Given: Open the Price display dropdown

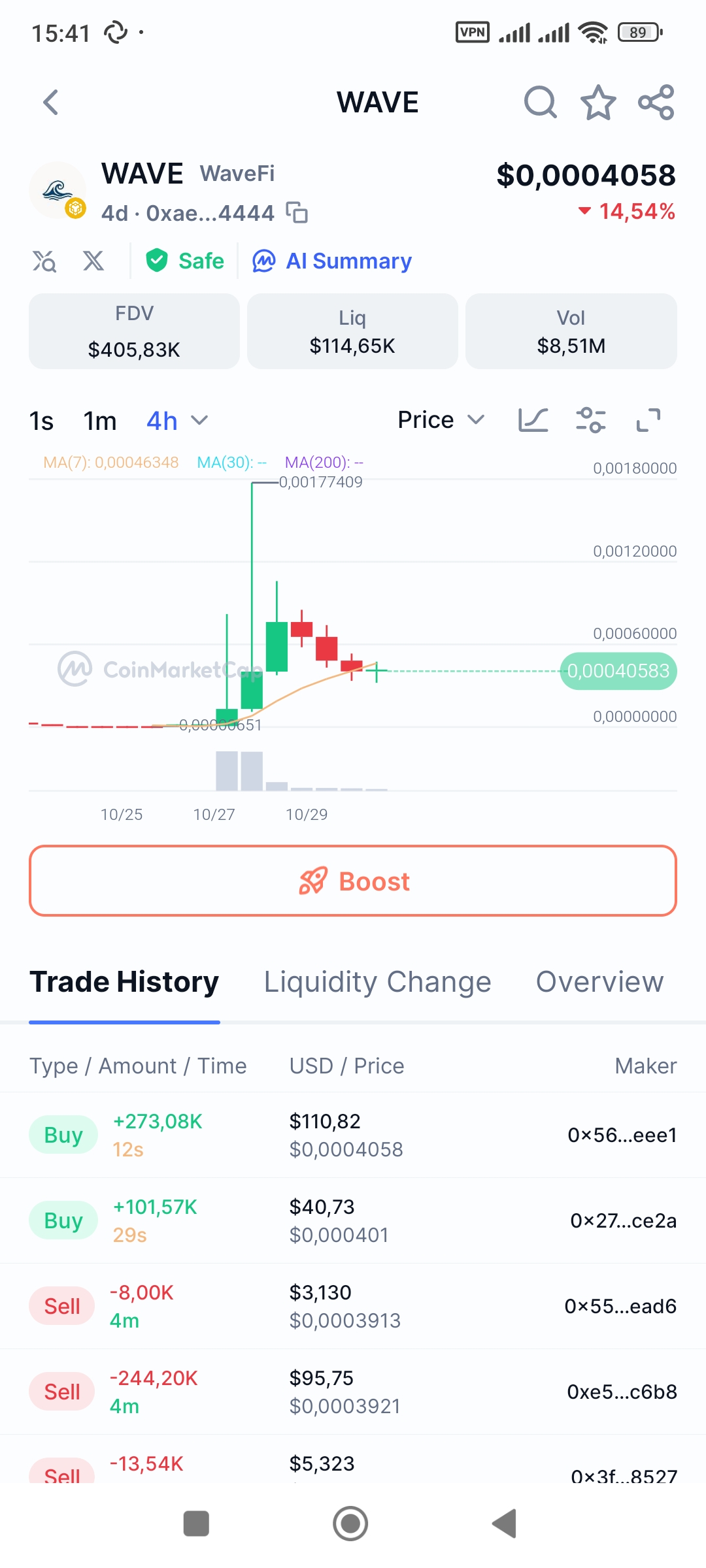Looking at the screenshot, I should [441, 420].
